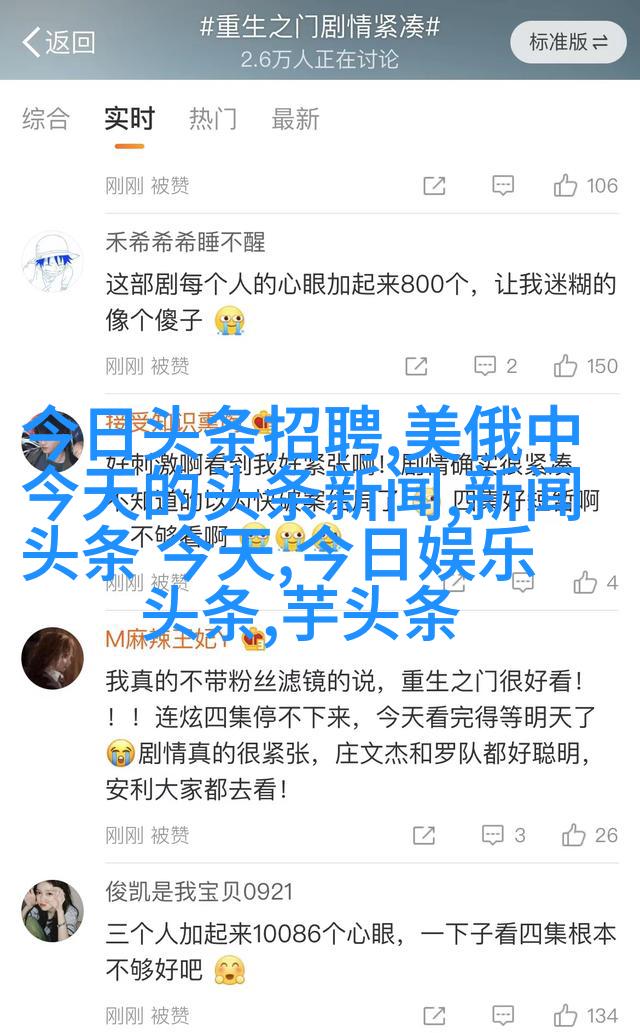Repost the 重生之门很好看 post
The height and width of the screenshot is (1033, 640).
[x=423, y=834]
